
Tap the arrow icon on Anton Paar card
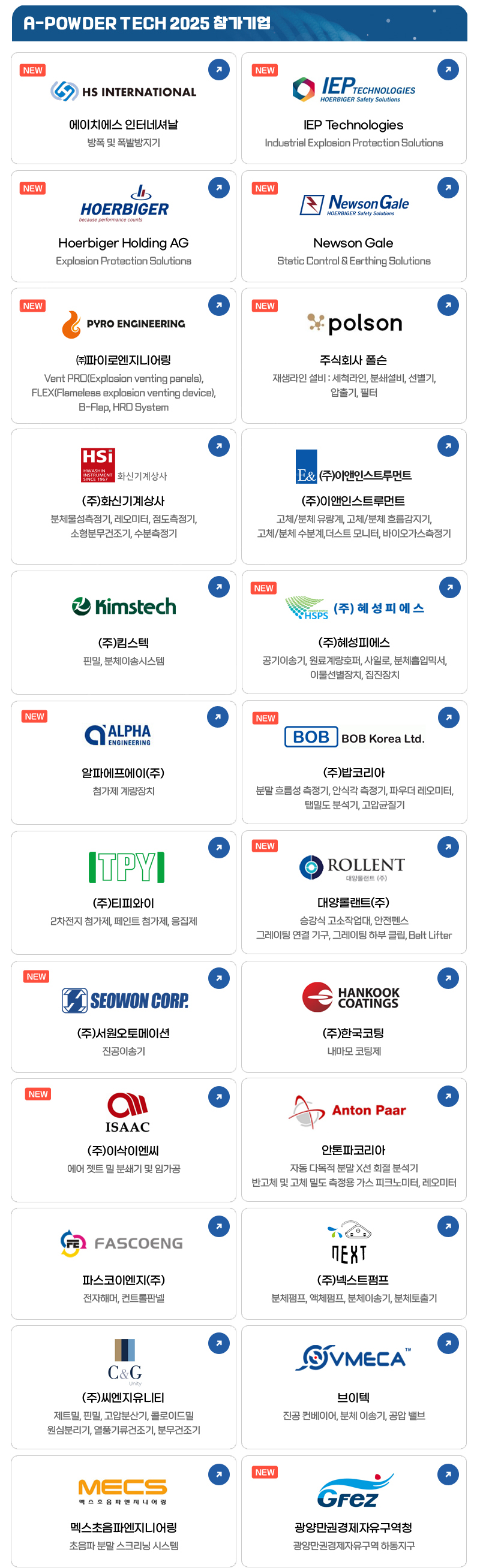click(448, 1096)
